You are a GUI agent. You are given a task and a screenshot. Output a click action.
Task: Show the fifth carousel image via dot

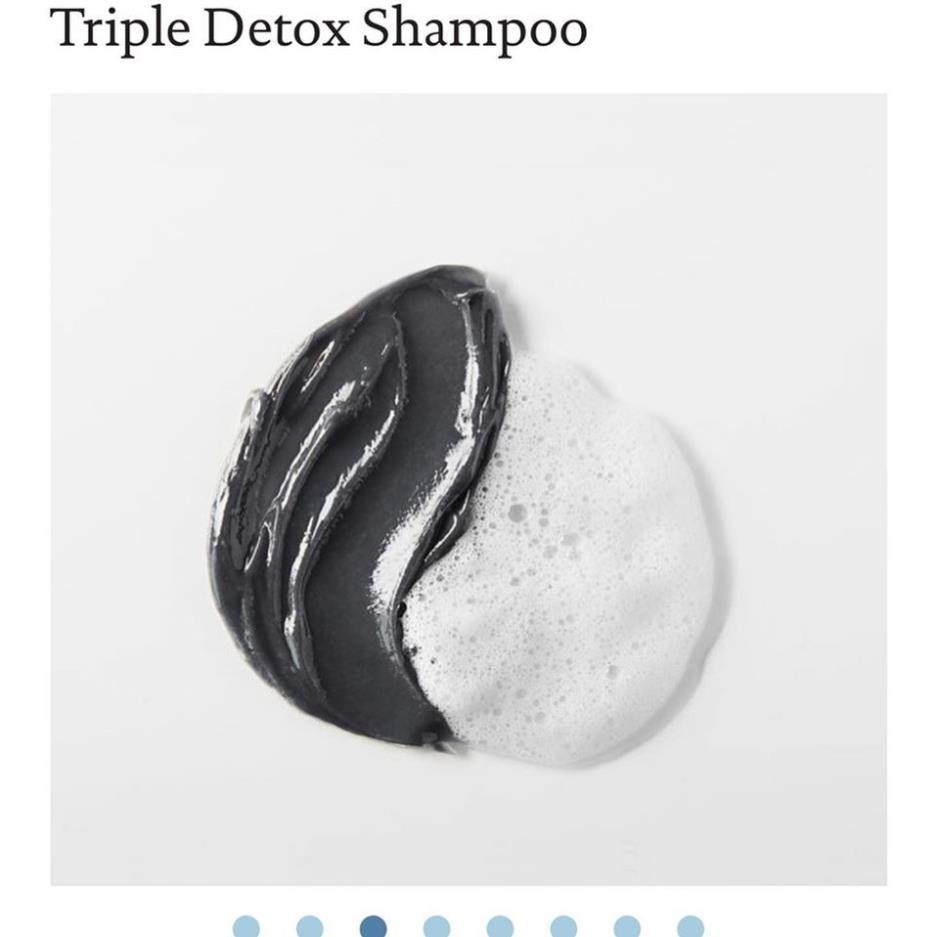point(500,927)
